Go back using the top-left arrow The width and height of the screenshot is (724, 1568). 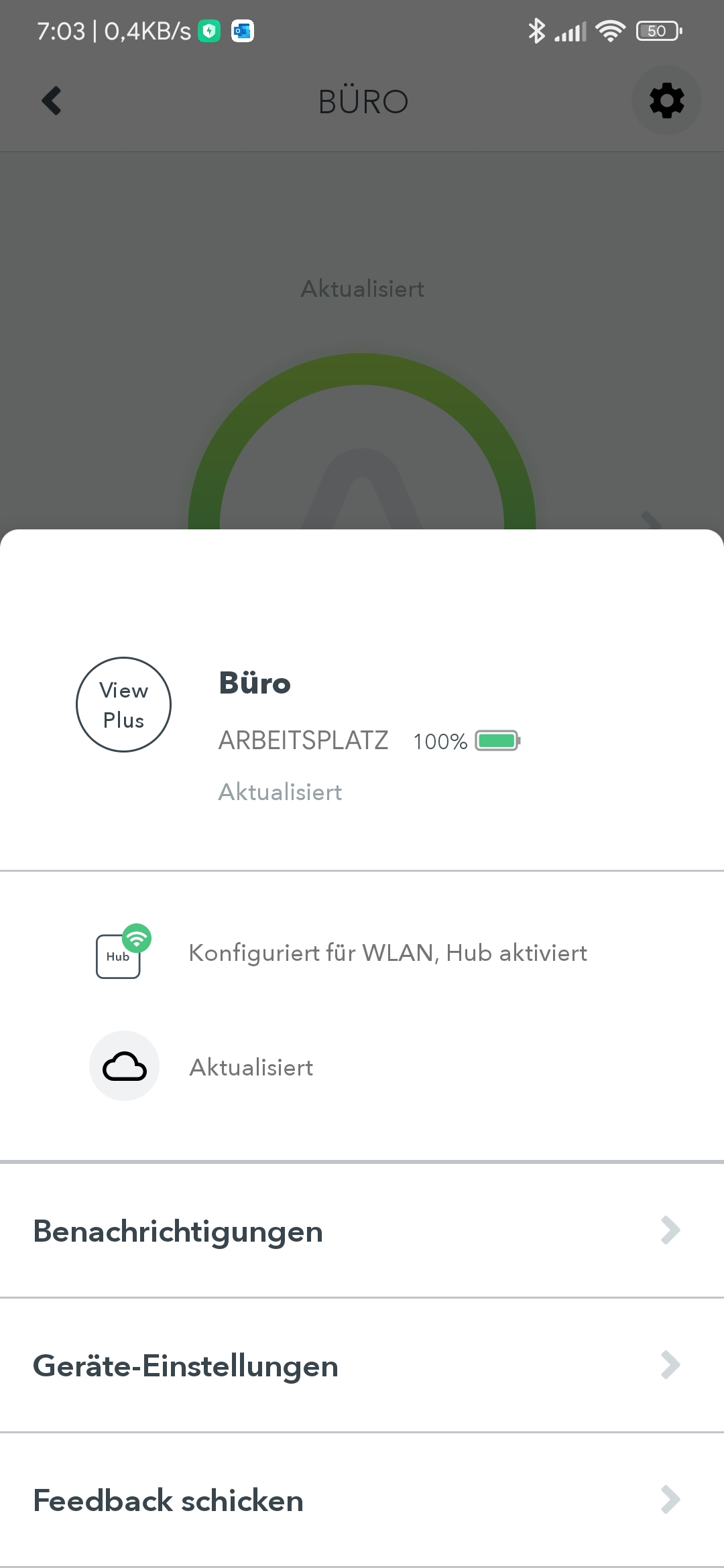coord(52,101)
